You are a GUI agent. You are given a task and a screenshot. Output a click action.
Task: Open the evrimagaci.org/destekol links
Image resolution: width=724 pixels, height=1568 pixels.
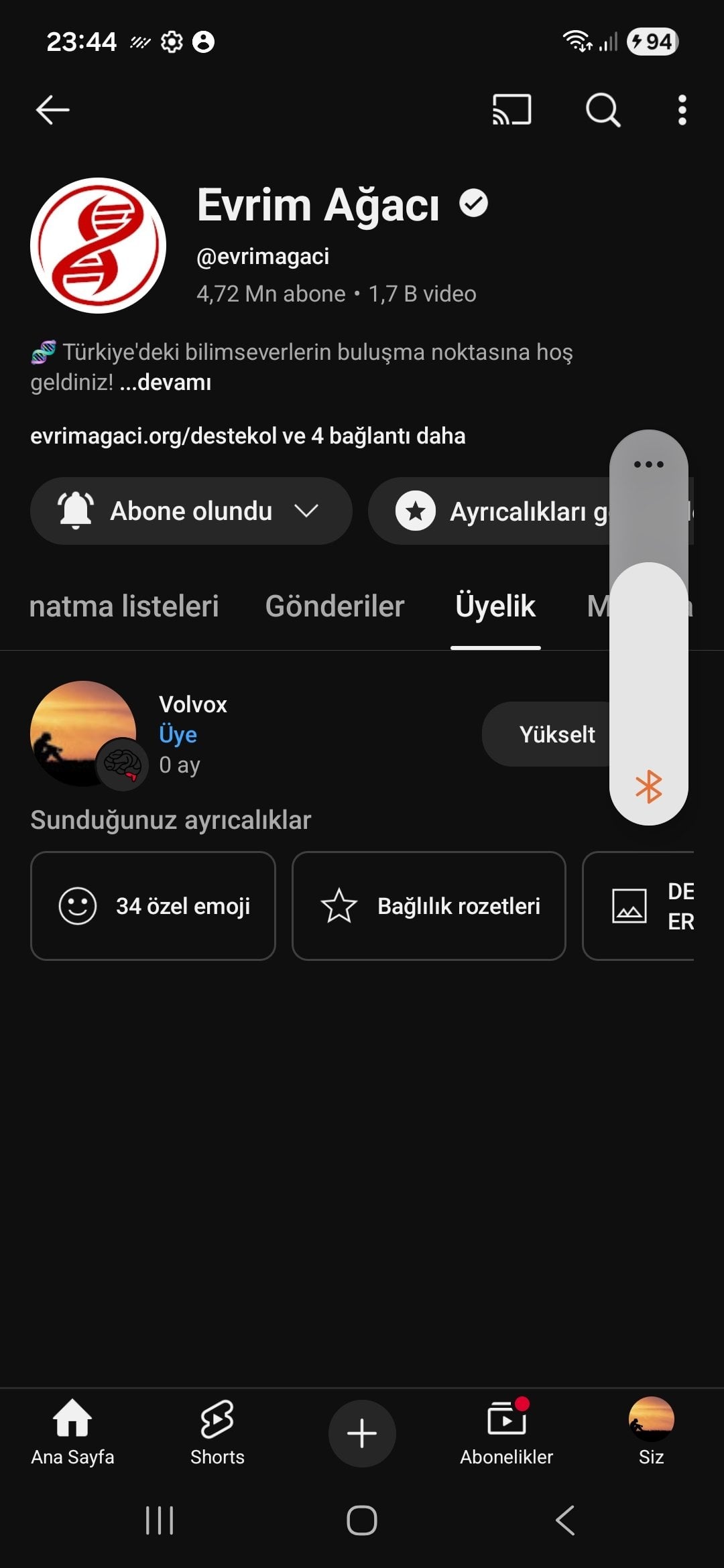click(x=247, y=436)
